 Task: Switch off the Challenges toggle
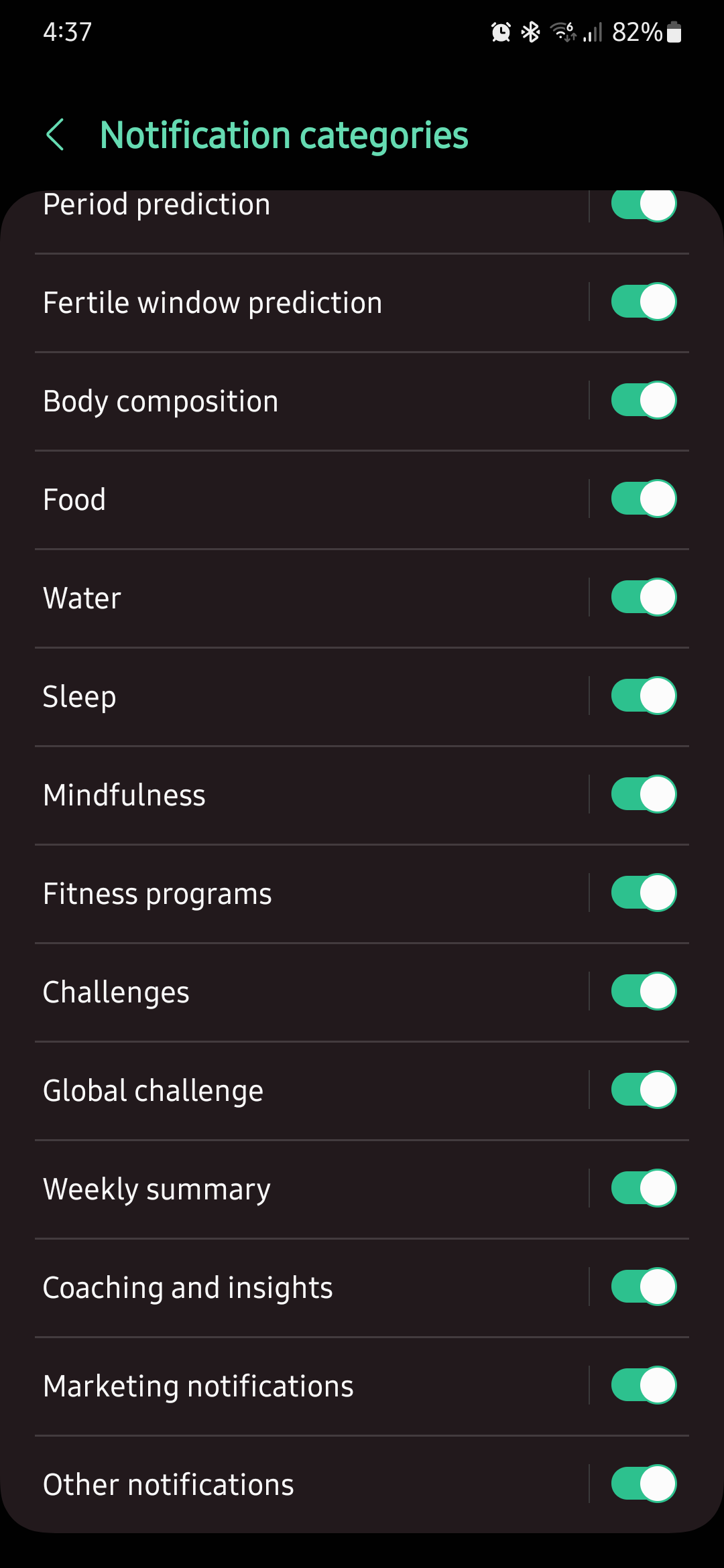tap(643, 991)
